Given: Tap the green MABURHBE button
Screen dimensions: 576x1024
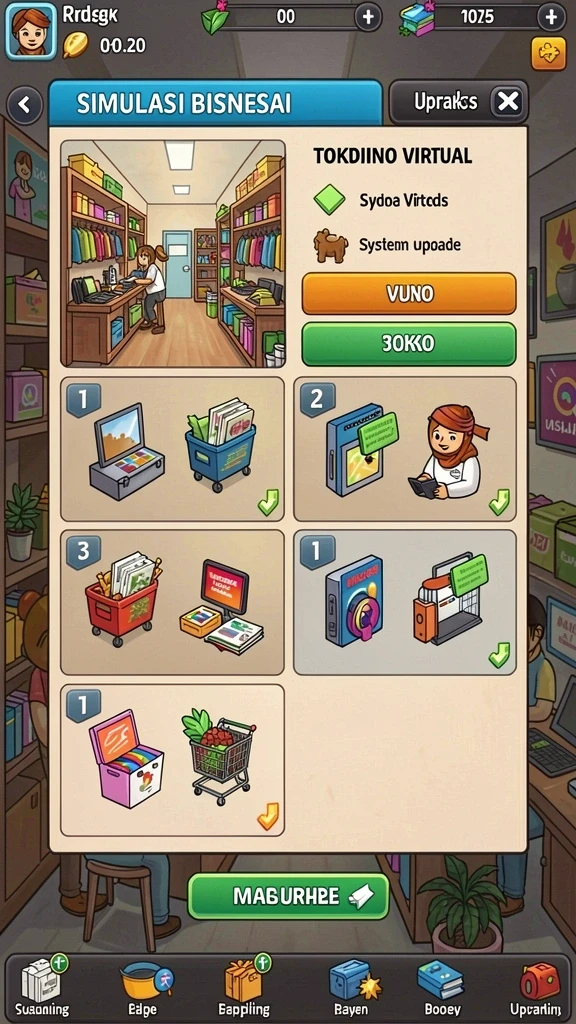Looking at the screenshot, I should [x=288, y=897].
